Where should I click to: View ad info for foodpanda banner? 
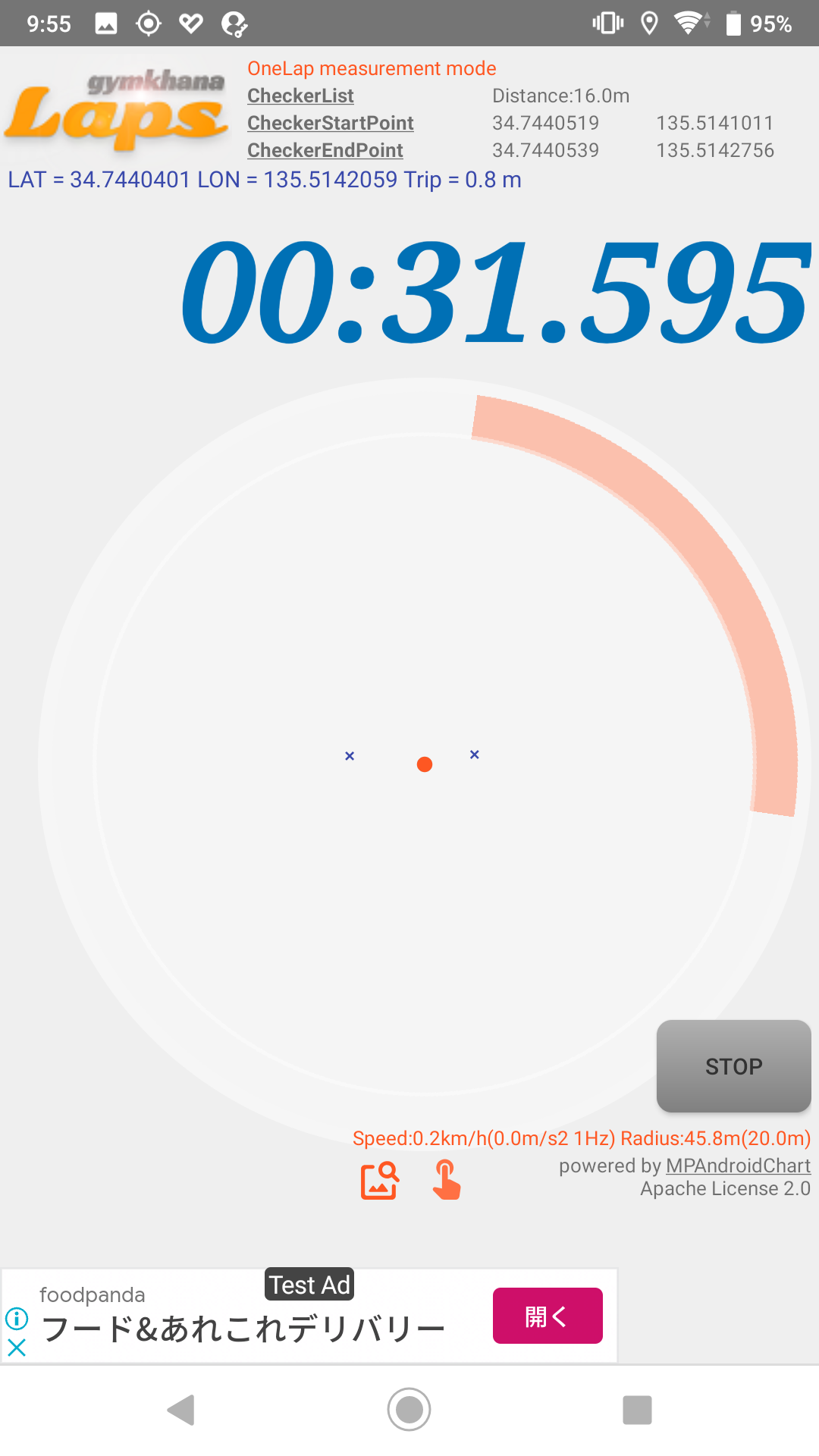pos(17,1319)
